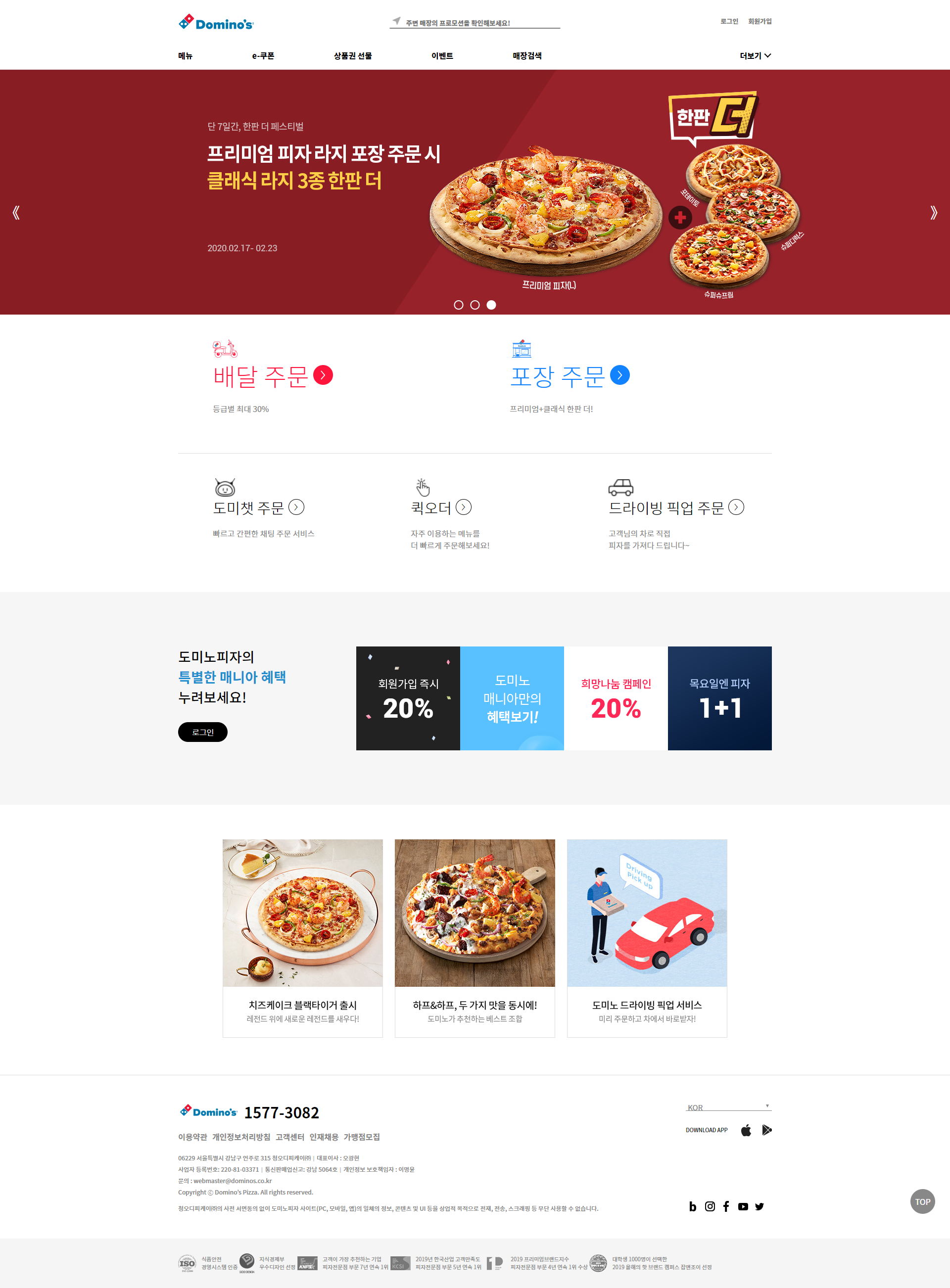Jump to page top with TOP button
The height and width of the screenshot is (1288, 950).
click(922, 1201)
